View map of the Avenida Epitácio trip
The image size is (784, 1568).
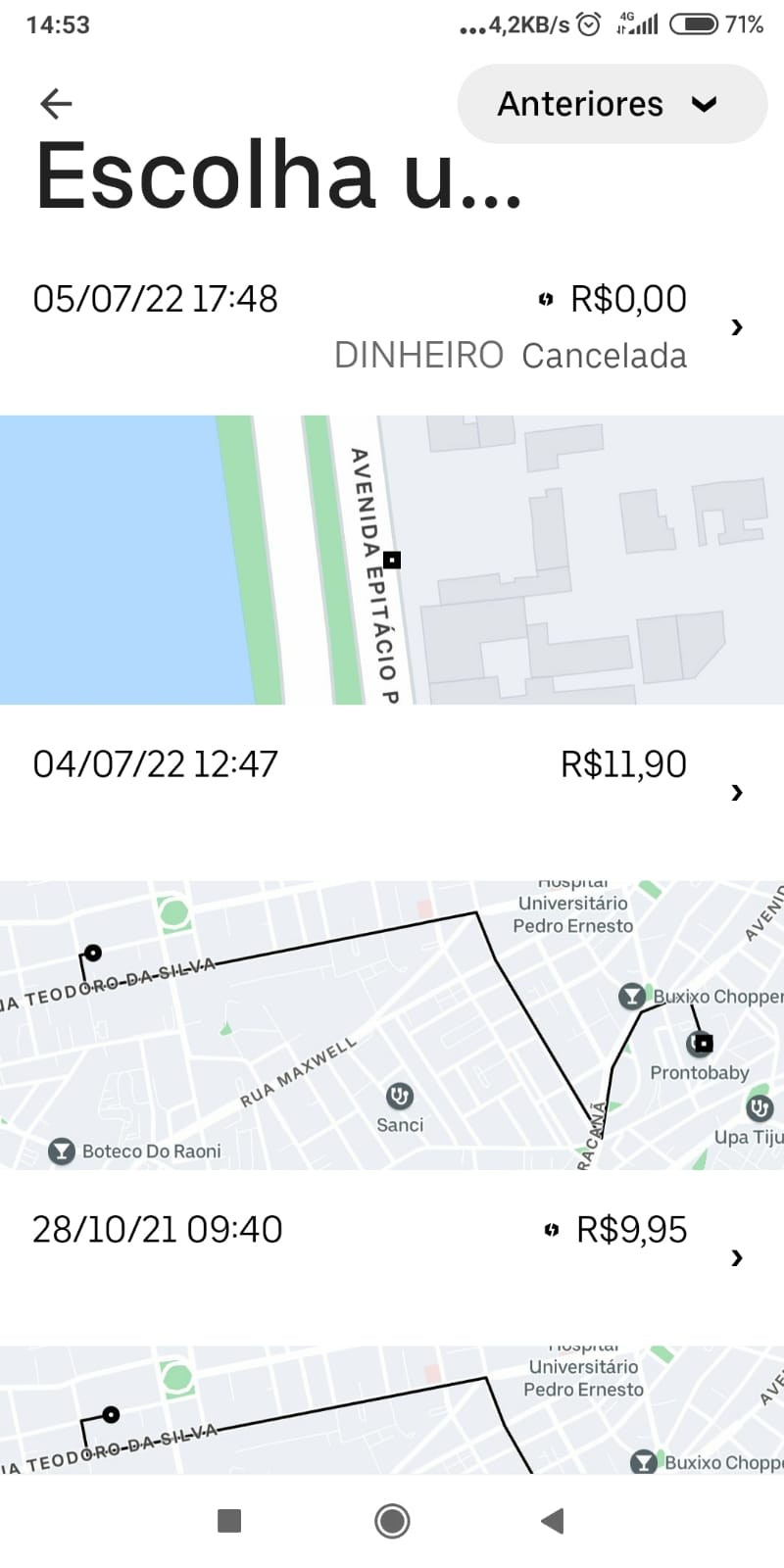click(392, 559)
